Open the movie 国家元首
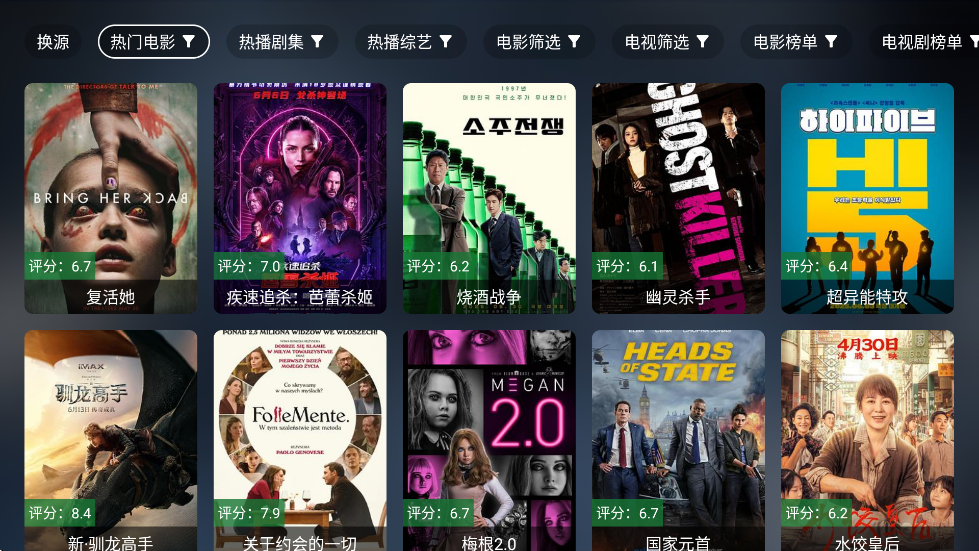The height and width of the screenshot is (551, 979). (678, 440)
